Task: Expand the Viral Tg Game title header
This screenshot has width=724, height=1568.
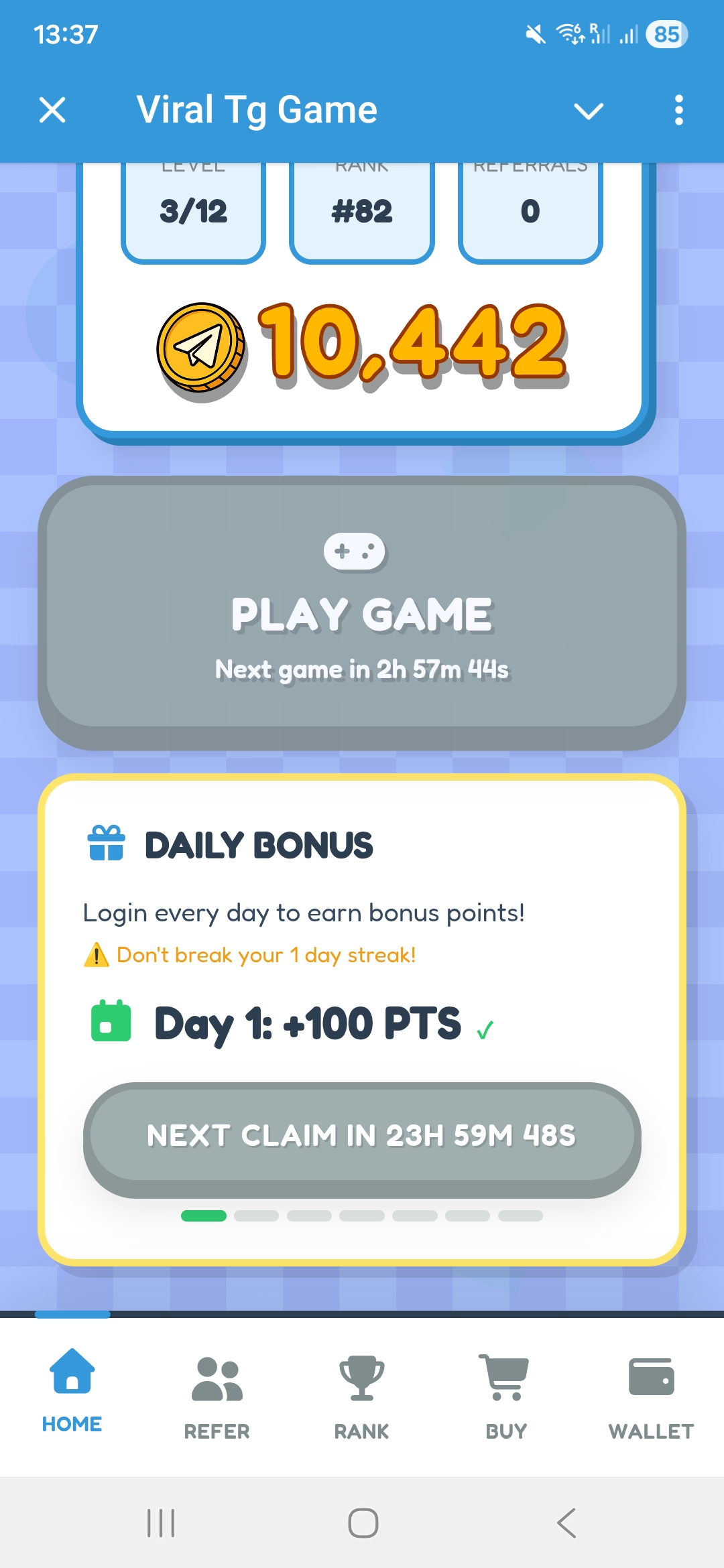Action: pyautogui.click(x=257, y=110)
